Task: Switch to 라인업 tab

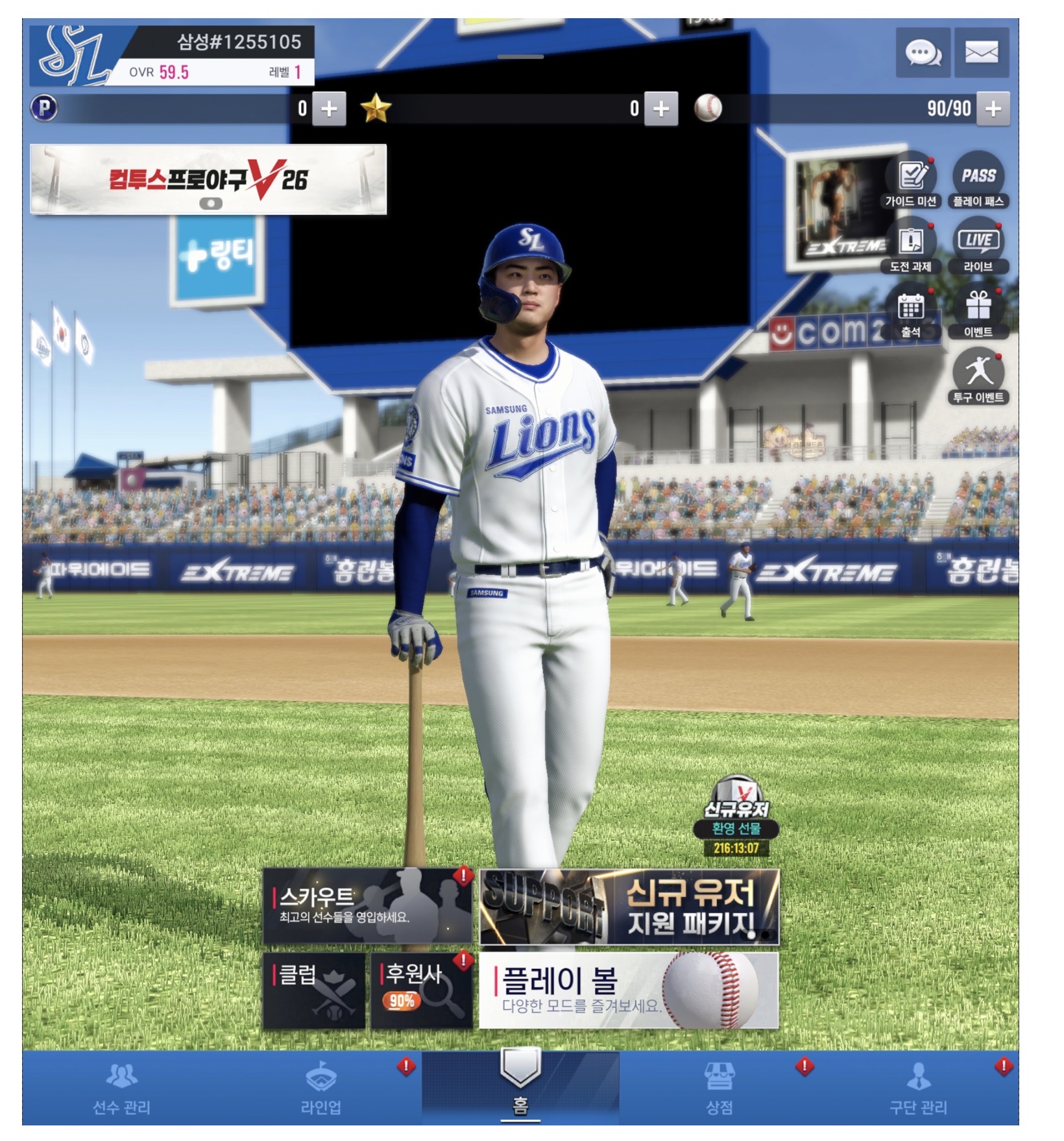Action: point(320,1089)
